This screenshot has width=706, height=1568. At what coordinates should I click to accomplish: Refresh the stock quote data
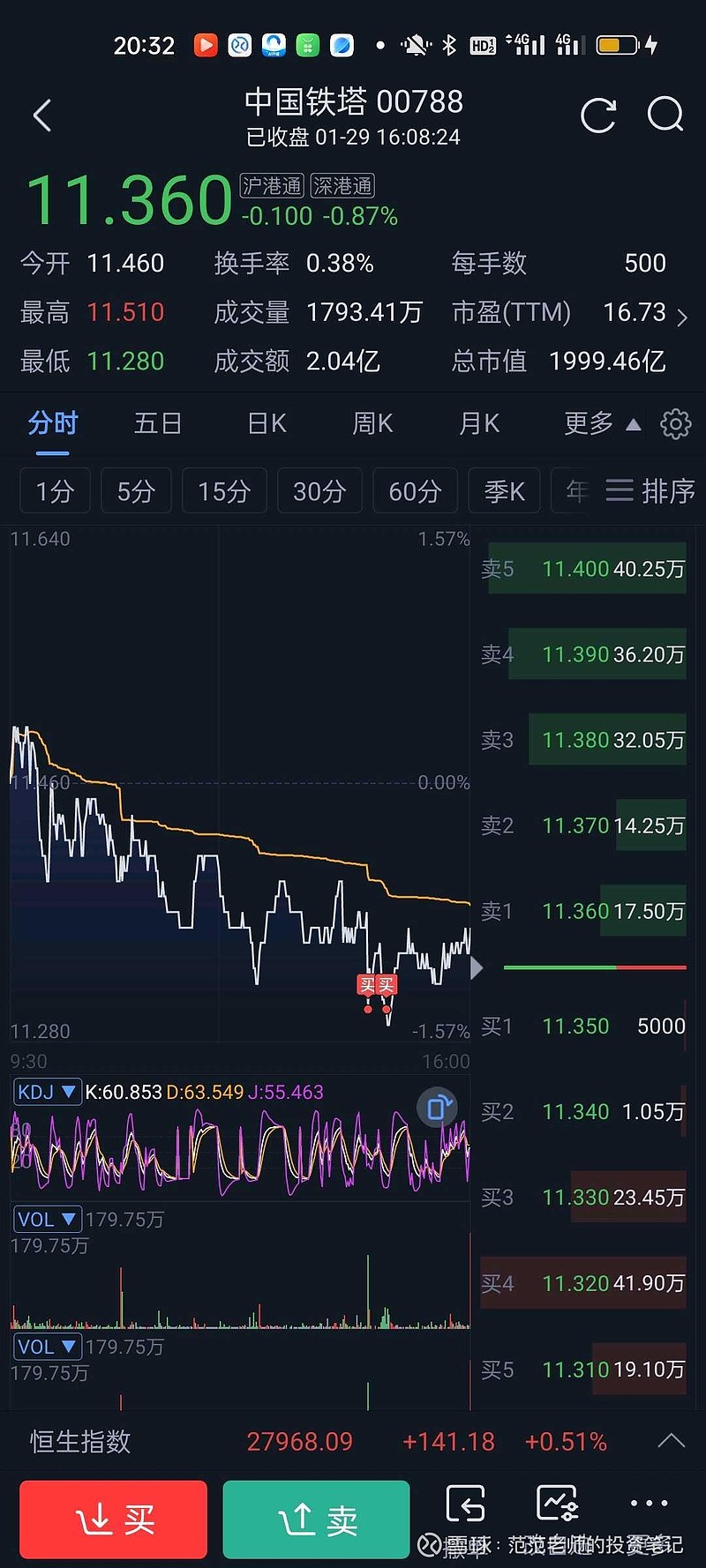point(598,116)
